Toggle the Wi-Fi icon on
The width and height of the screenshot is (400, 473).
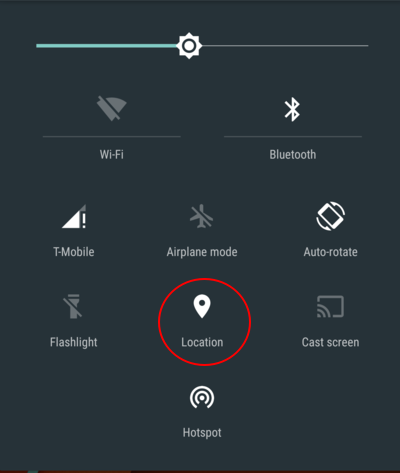pyautogui.click(x=112, y=108)
